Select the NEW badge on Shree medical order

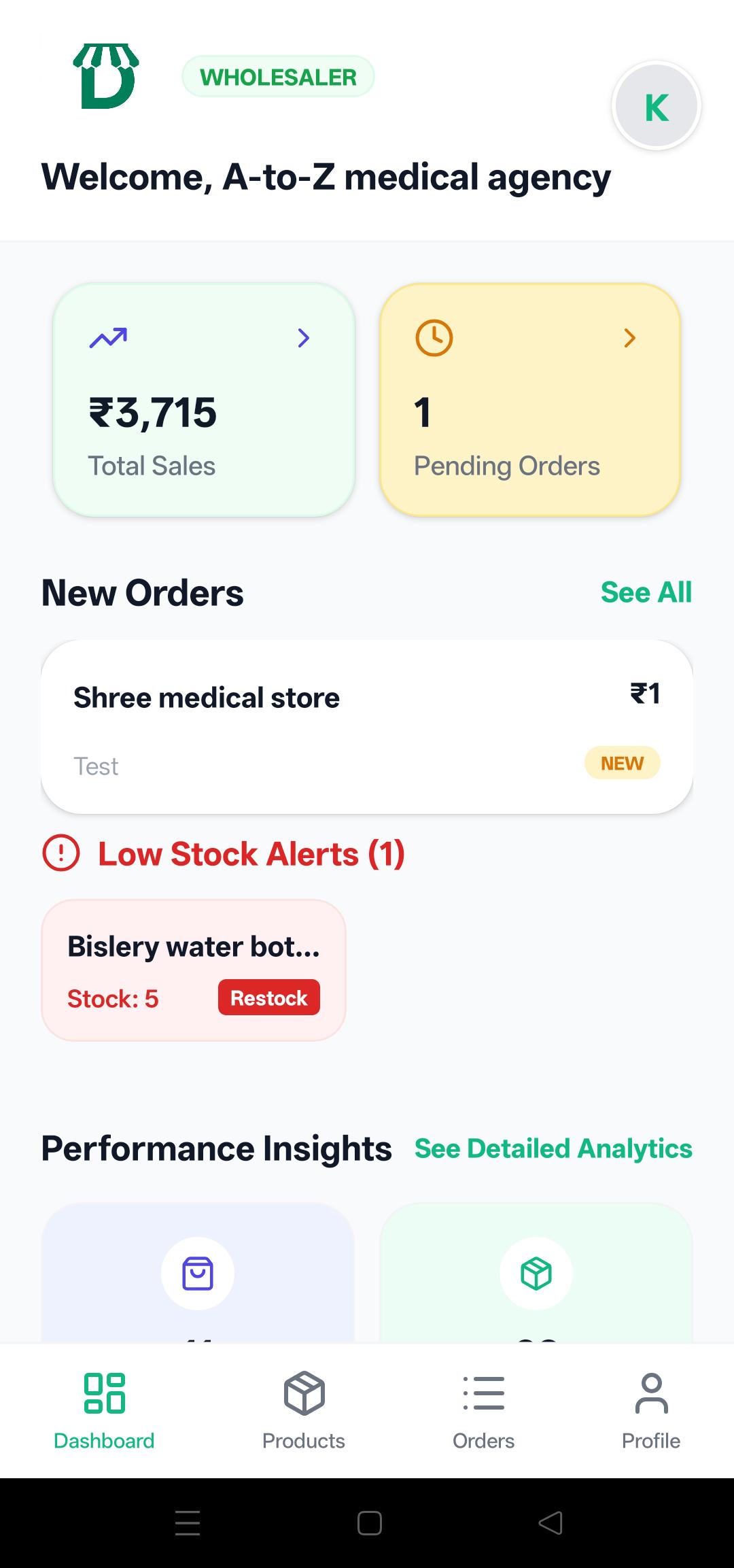pos(622,762)
